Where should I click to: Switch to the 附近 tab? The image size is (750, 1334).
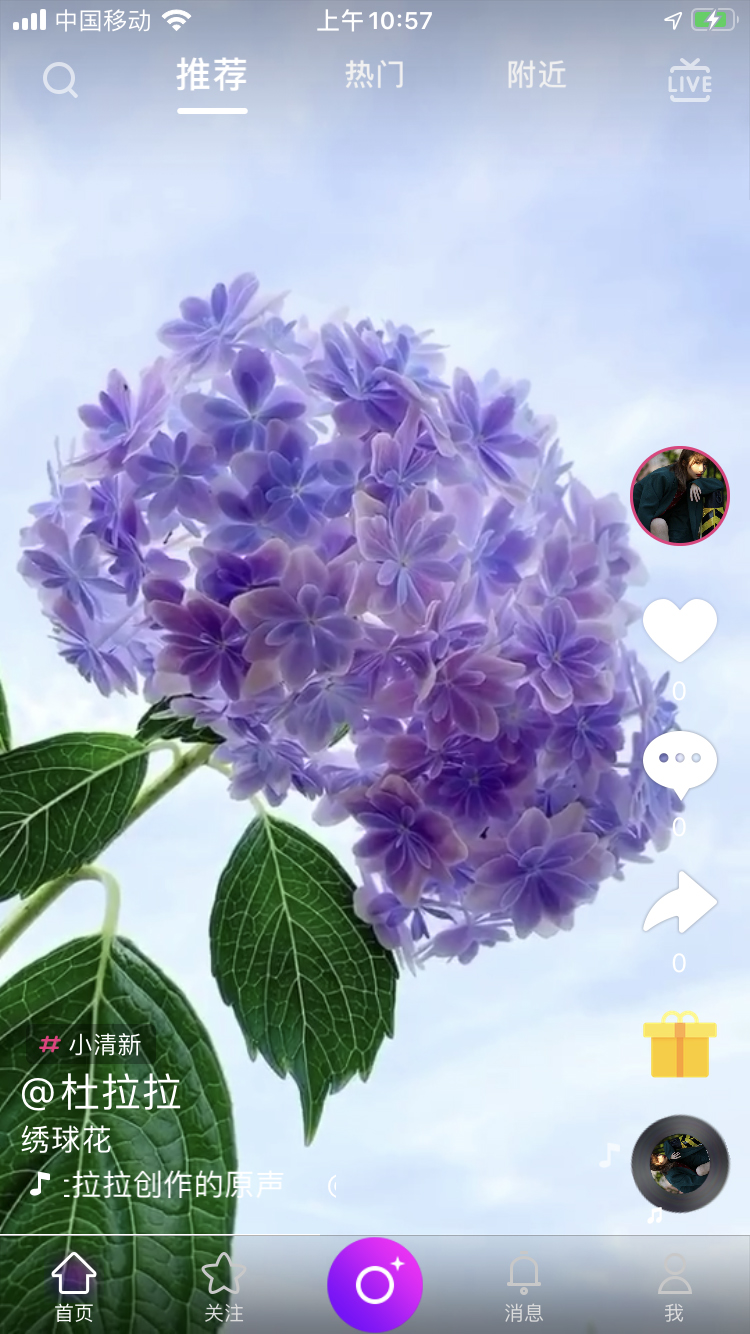536,76
